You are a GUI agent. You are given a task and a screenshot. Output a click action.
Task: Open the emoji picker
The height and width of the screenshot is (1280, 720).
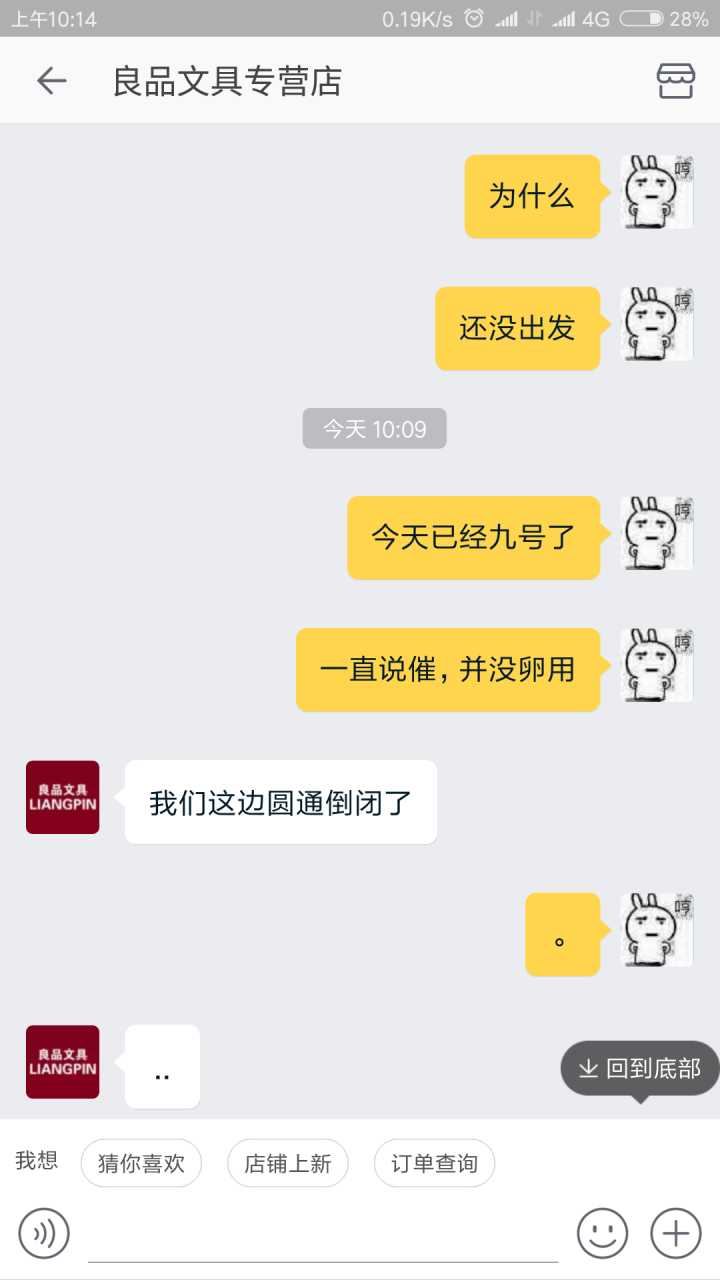tap(602, 1233)
